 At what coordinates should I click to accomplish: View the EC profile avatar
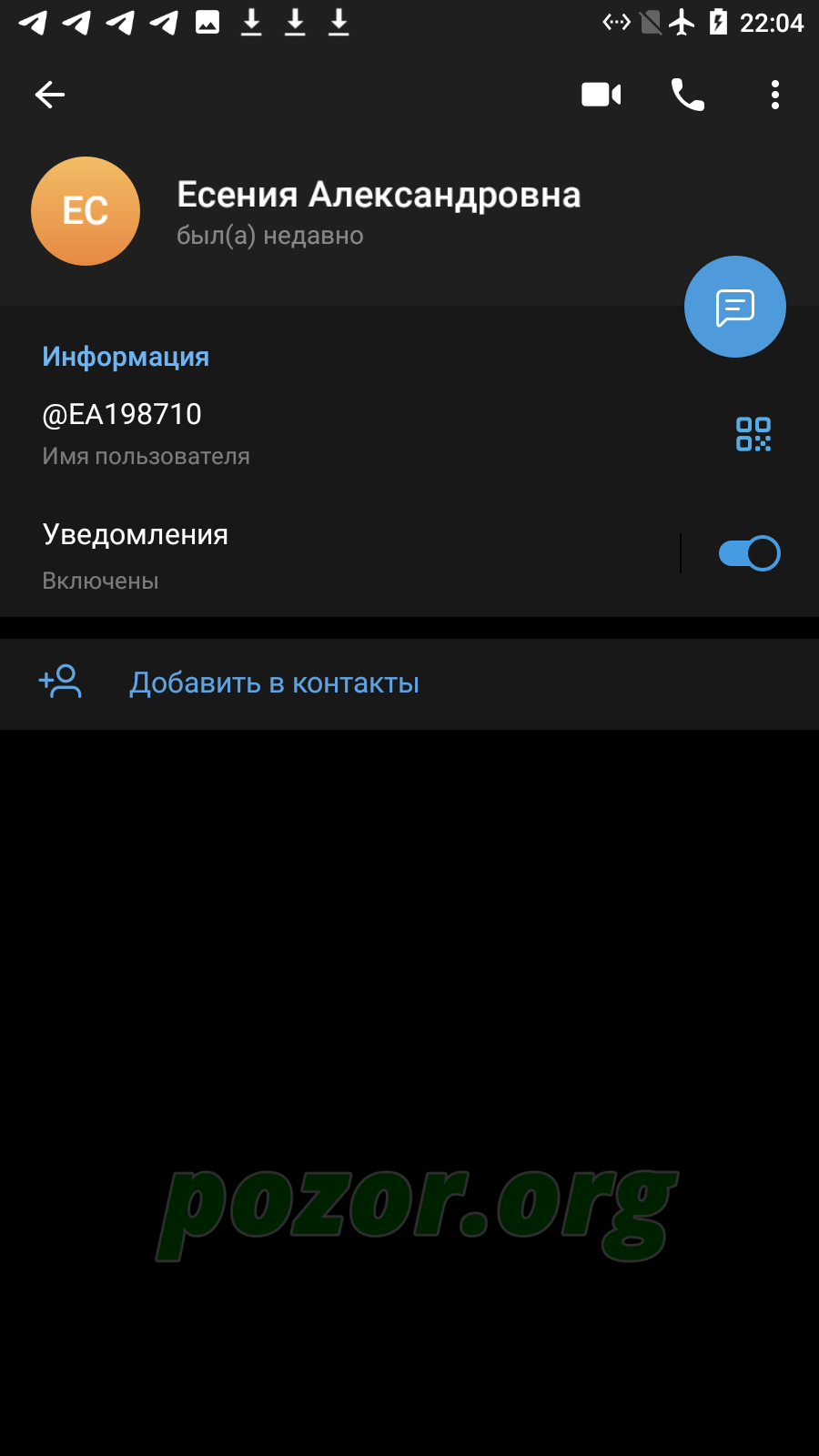coord(86,211)
